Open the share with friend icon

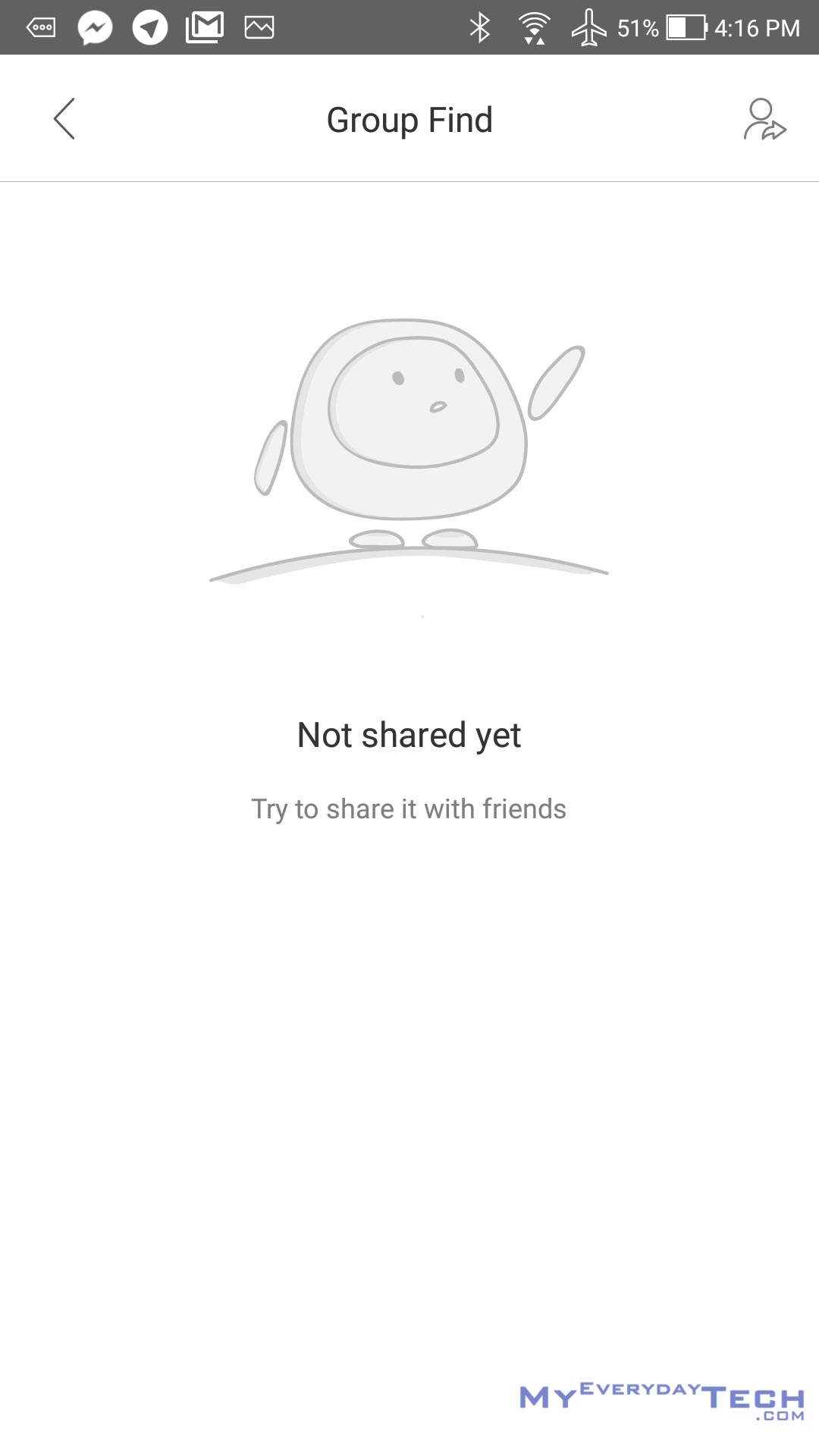[x=764, y=120]
